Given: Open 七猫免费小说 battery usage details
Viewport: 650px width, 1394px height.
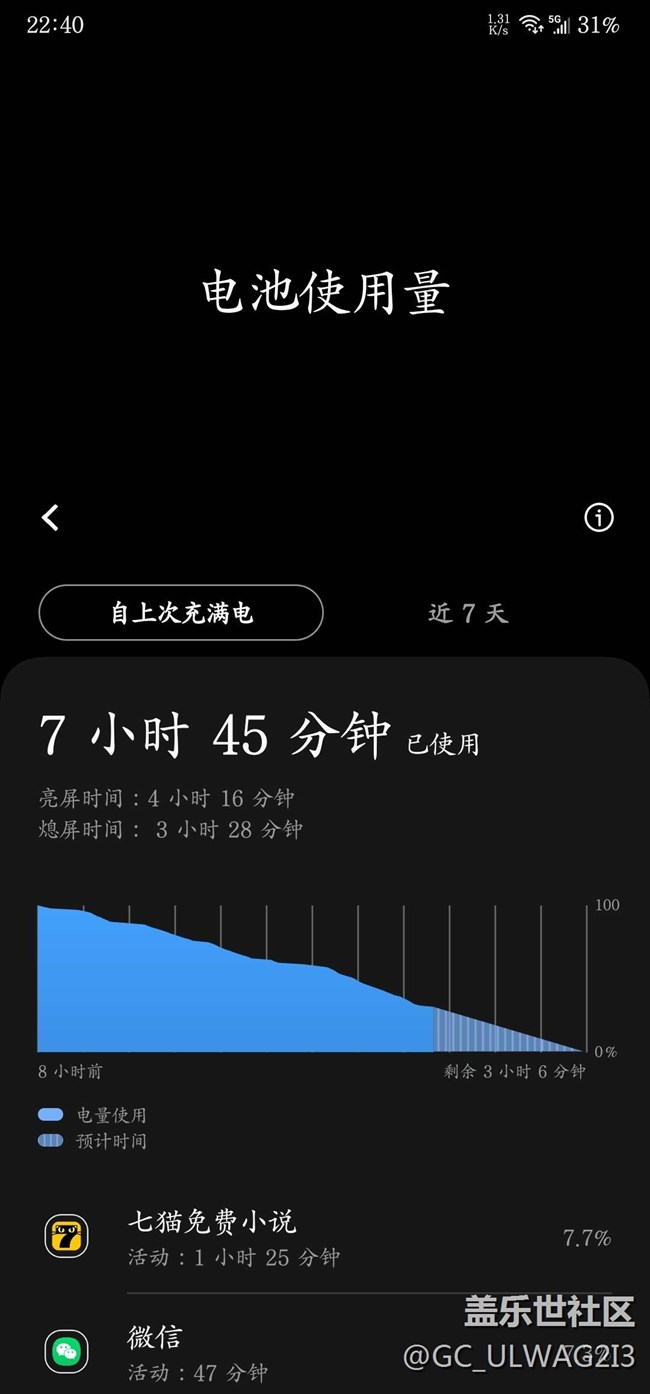Looking at the screenshot, I should (x=325, y=1237).
